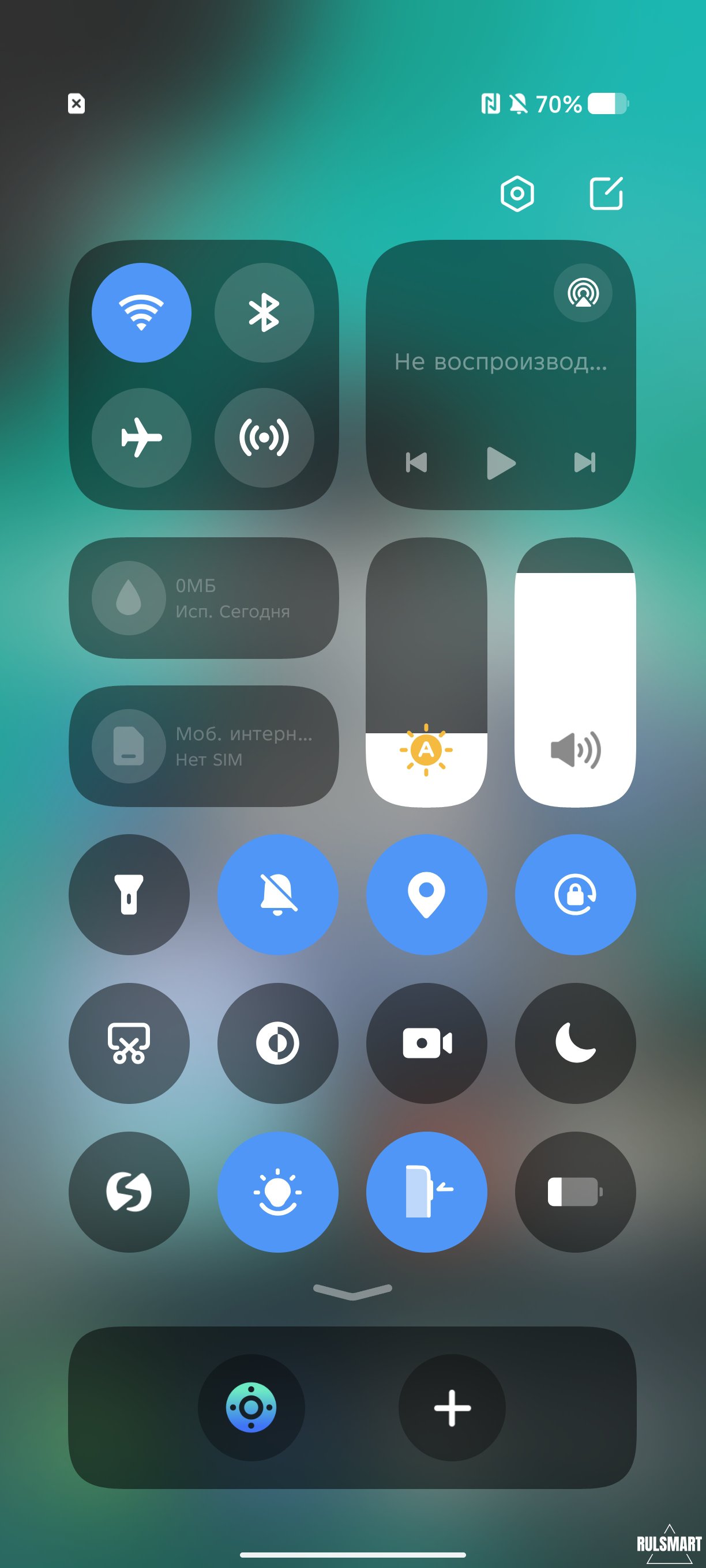Image resolution: width=706 pixels, height=1568 pixels.
Task: Open the media cast output icon
Action: (583, 293)
